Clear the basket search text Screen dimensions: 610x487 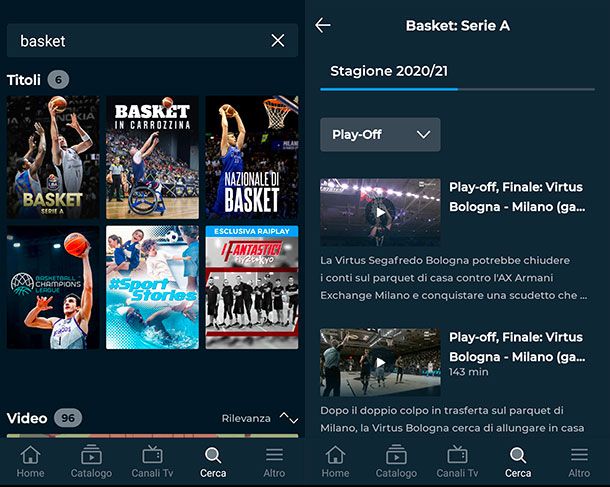[x=278, y=41]
